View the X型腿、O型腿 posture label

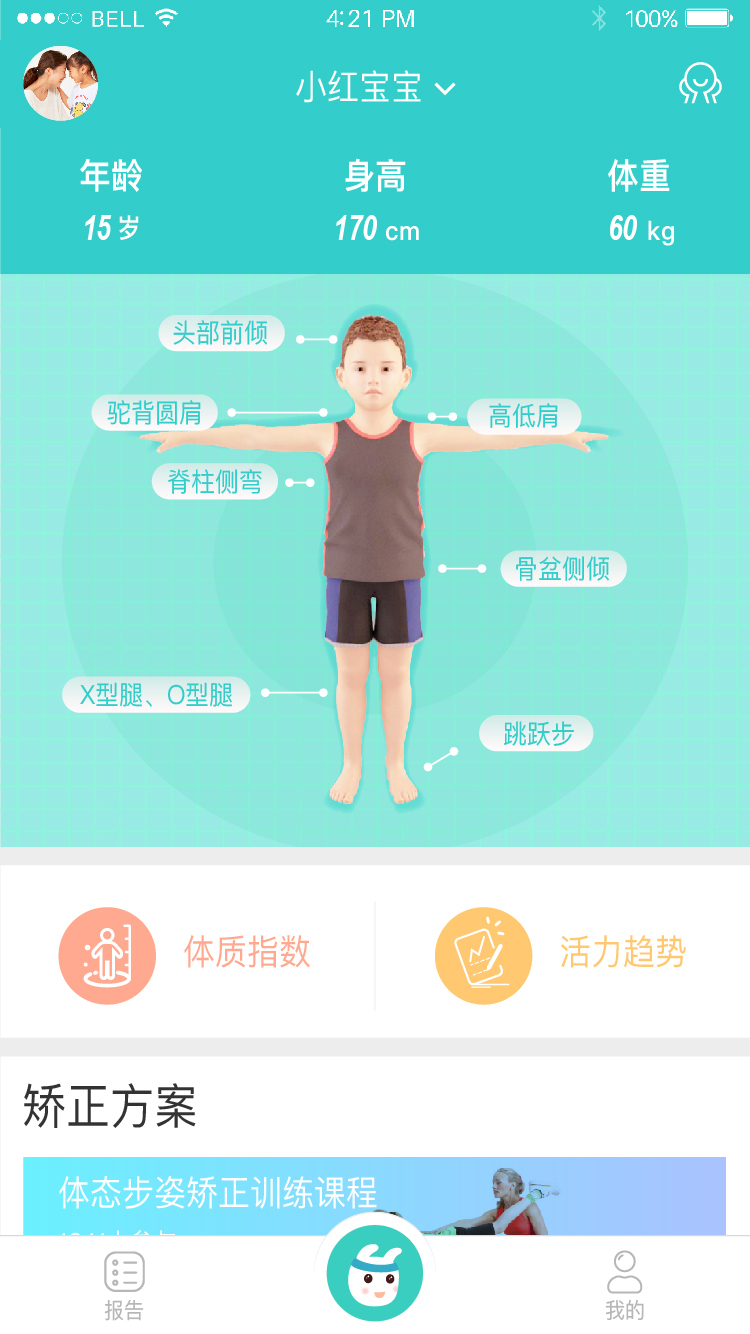point(156,695)
